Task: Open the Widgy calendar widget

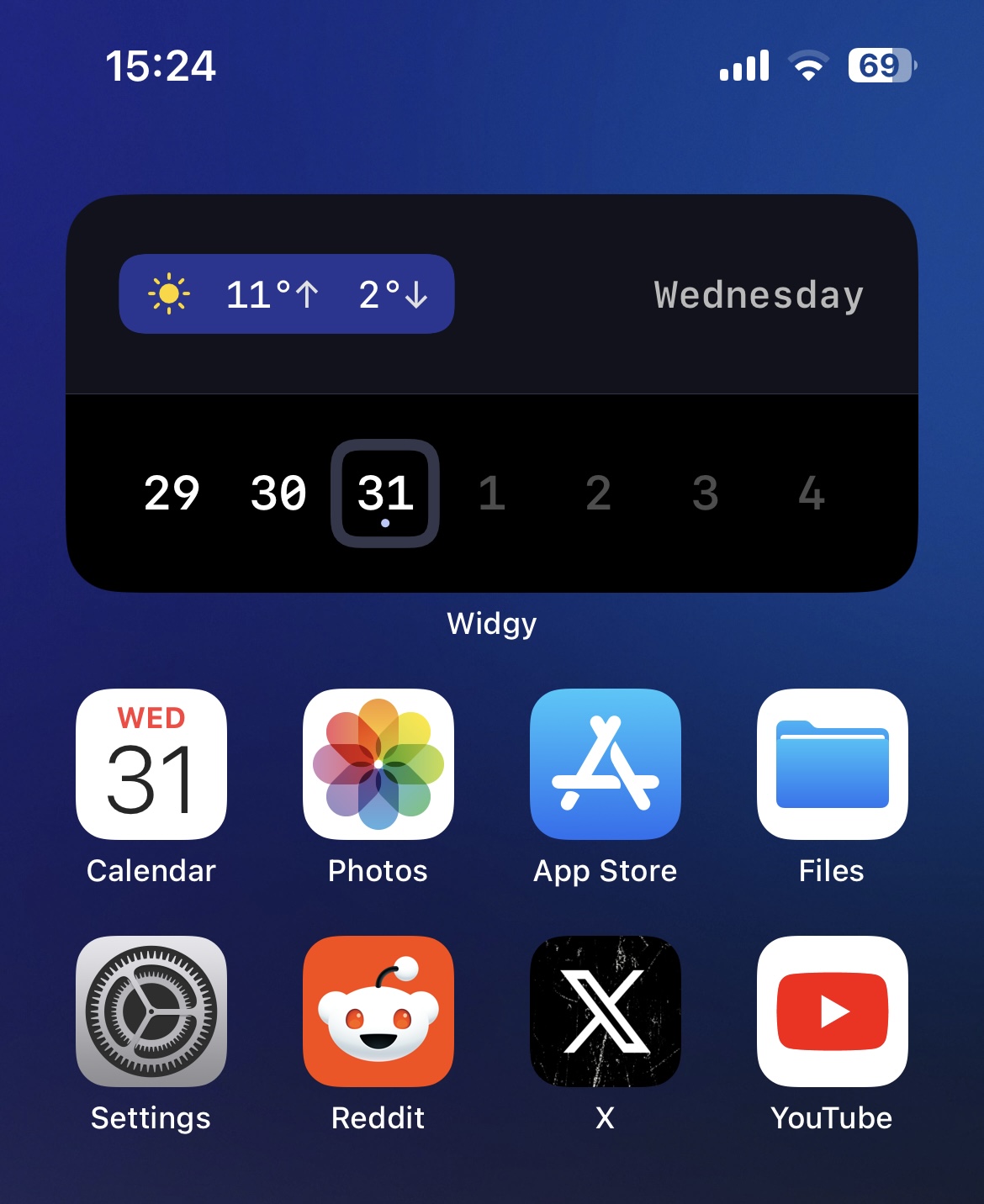Action: point(492,393)
